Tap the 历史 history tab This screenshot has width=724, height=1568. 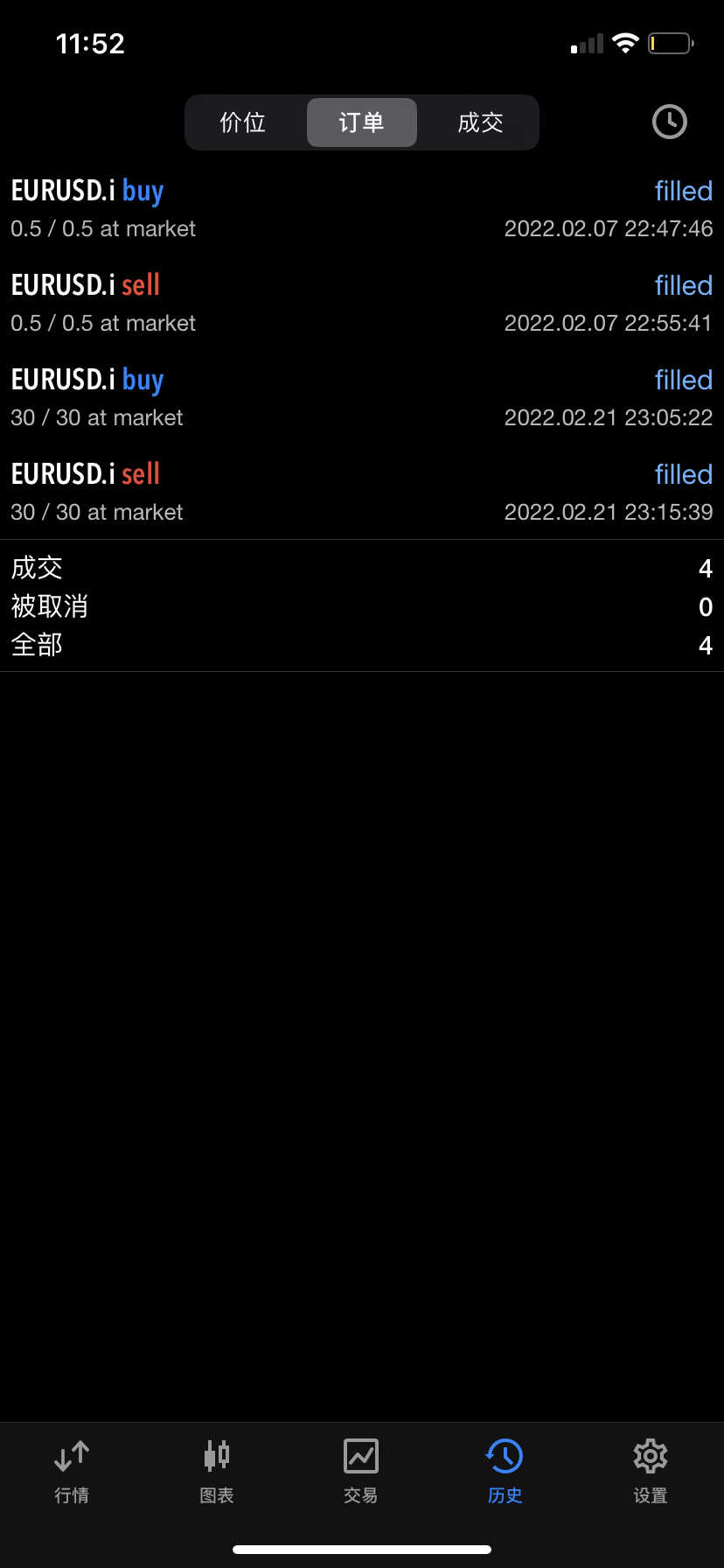click(x=505, y=1472)
